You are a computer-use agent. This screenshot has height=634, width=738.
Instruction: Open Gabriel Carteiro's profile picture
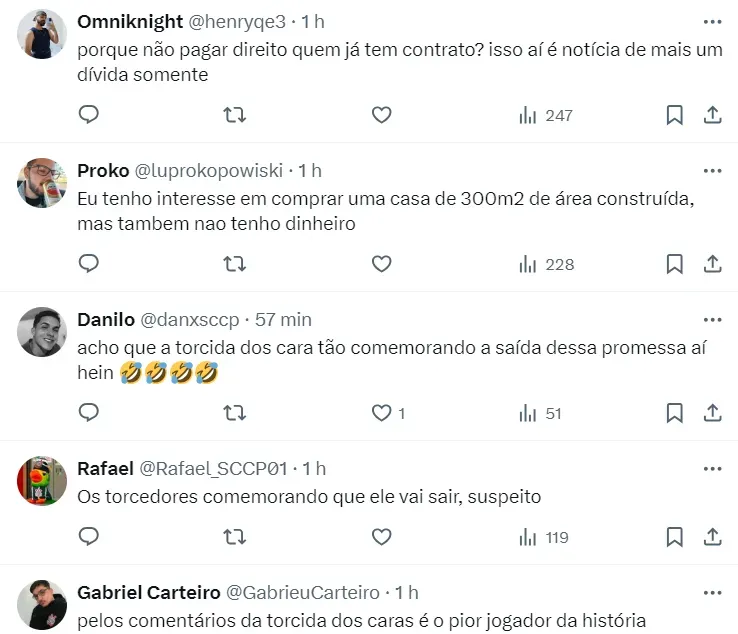click(x=42, y=604)
